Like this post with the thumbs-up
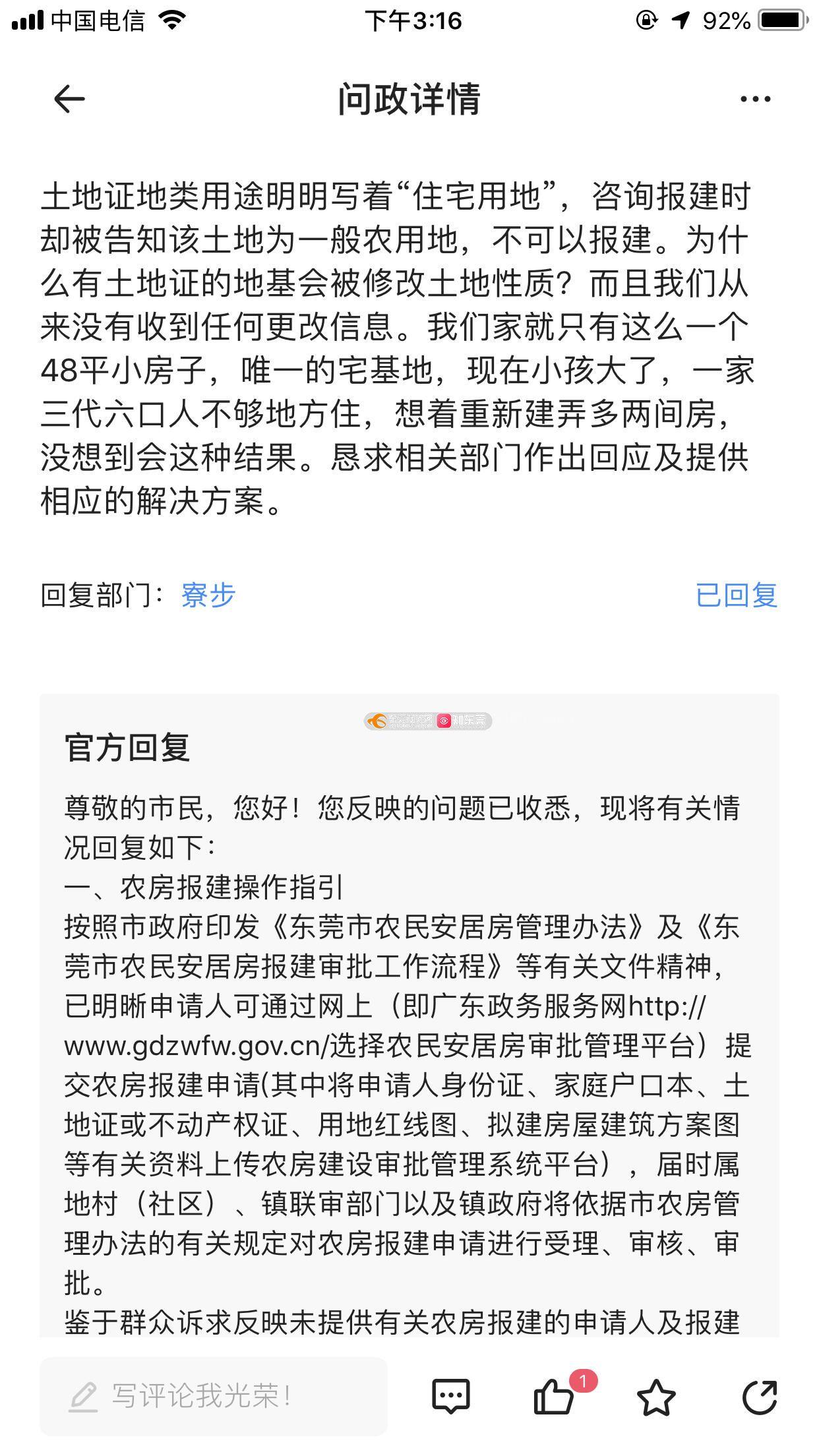 click(x=553, y=1396)
